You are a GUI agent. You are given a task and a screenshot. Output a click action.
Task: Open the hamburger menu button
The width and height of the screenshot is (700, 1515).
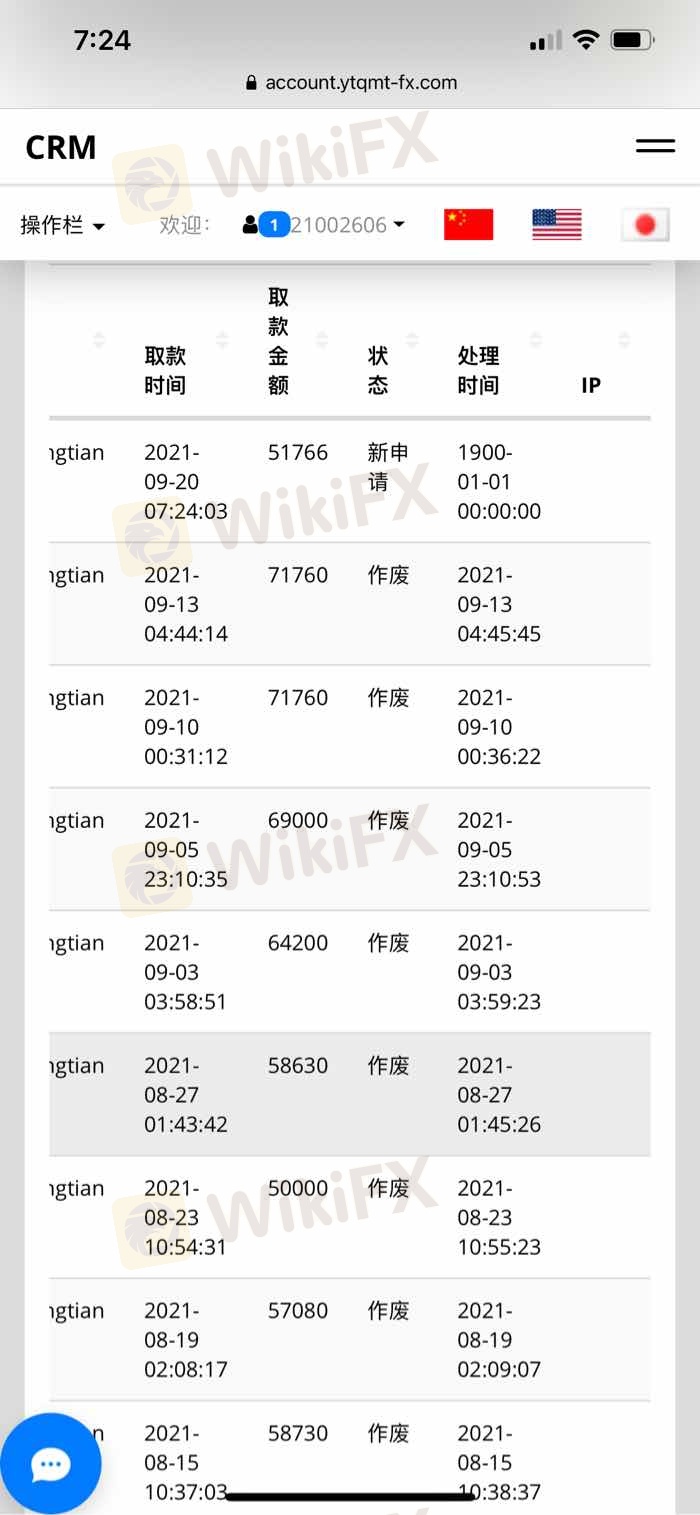click(x=655, y=146)
